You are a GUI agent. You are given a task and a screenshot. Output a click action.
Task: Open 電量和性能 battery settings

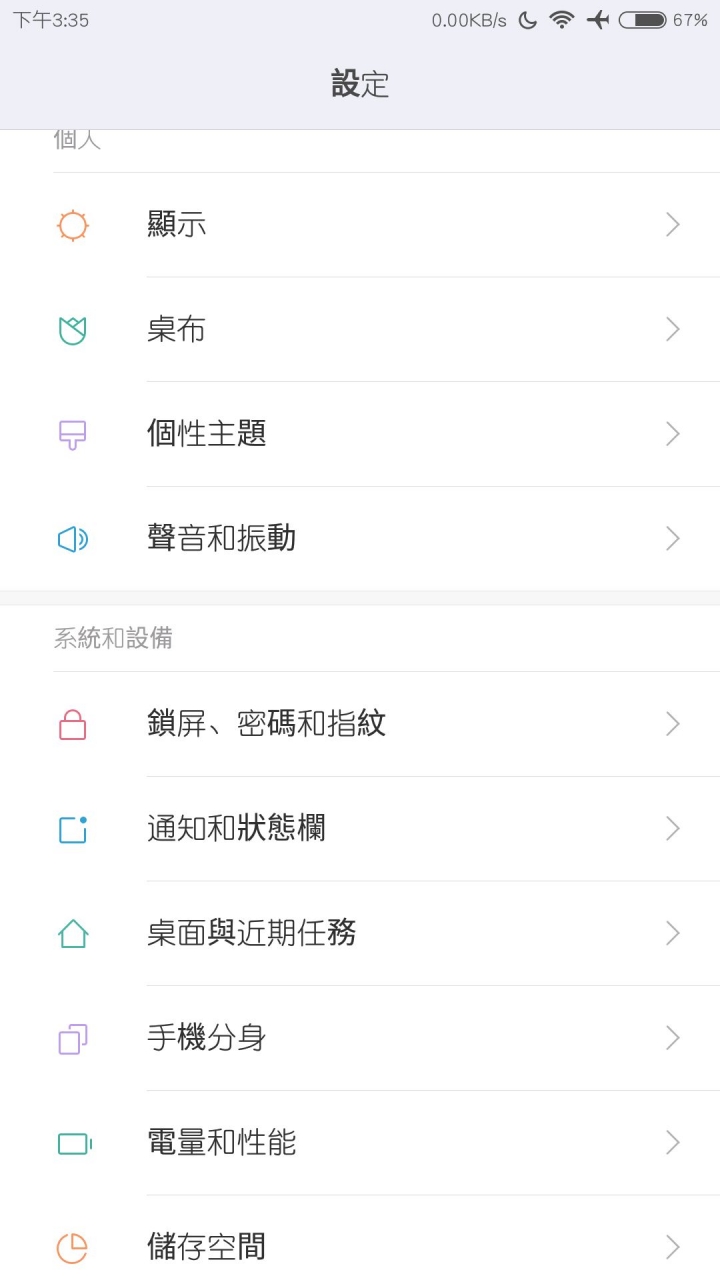[x=360, y=1143]
